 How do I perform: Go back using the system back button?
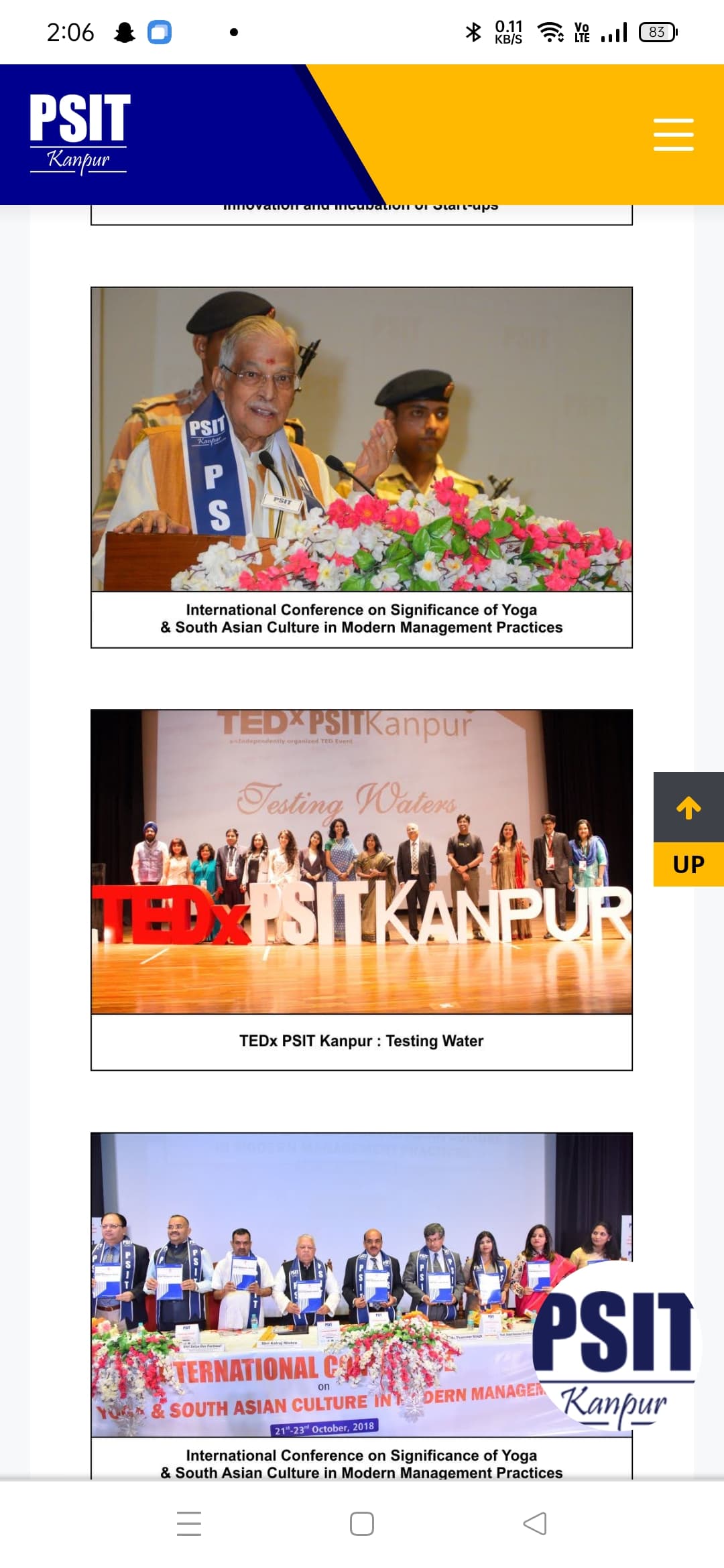point(535,1523)
